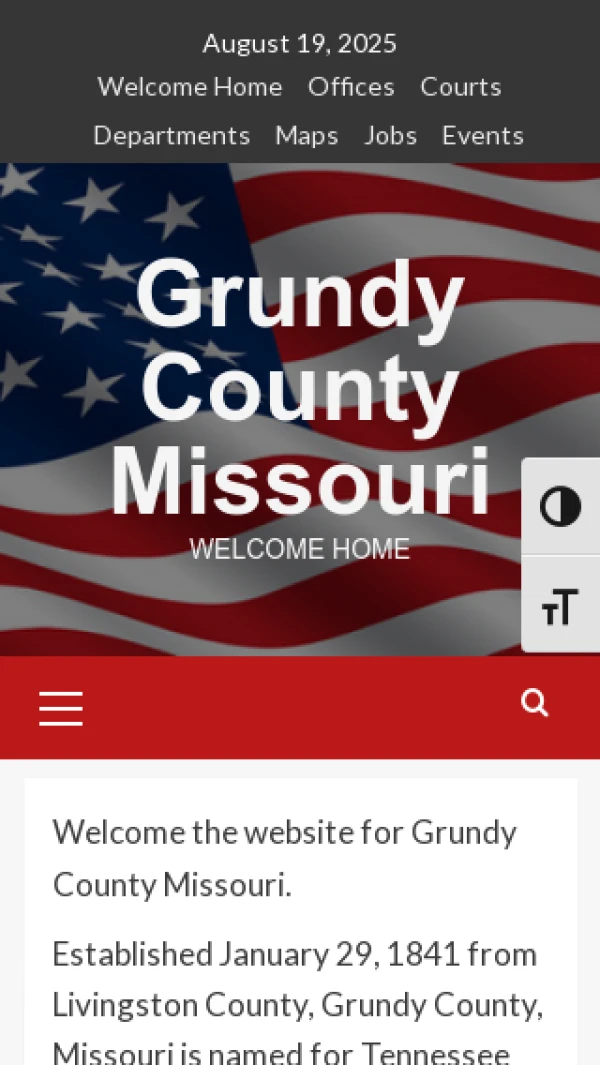600x1065 pixels.
Task: Open the Welcome Home link
Action: coord(190,87)
